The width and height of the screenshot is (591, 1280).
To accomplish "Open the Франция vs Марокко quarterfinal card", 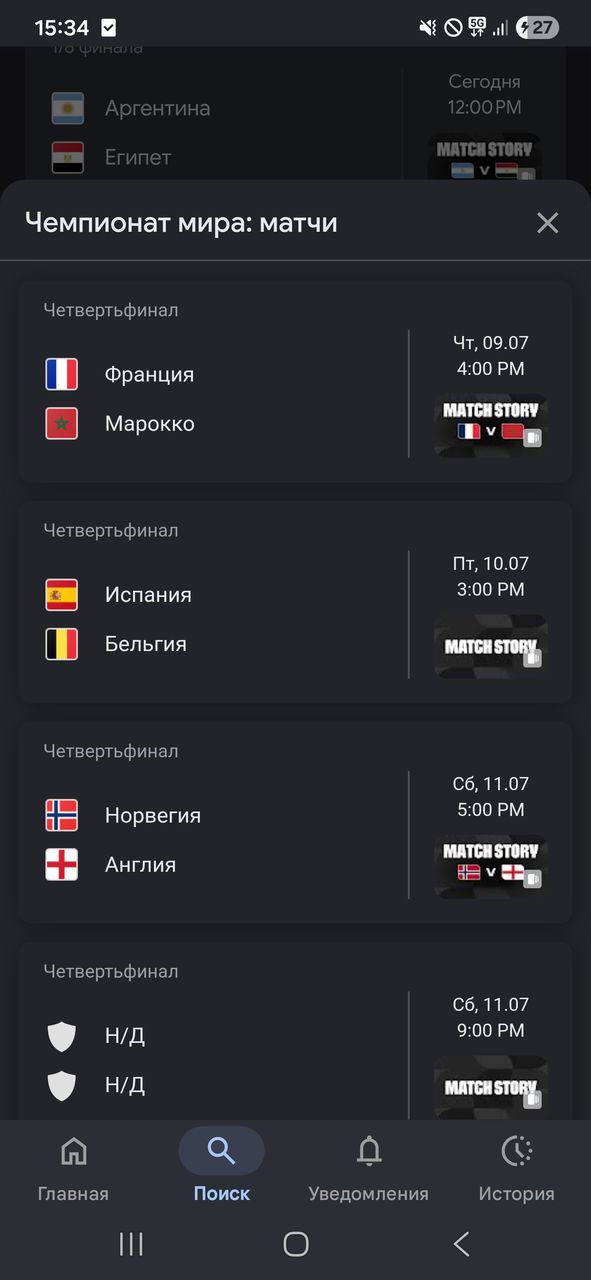I will [295, 381].
